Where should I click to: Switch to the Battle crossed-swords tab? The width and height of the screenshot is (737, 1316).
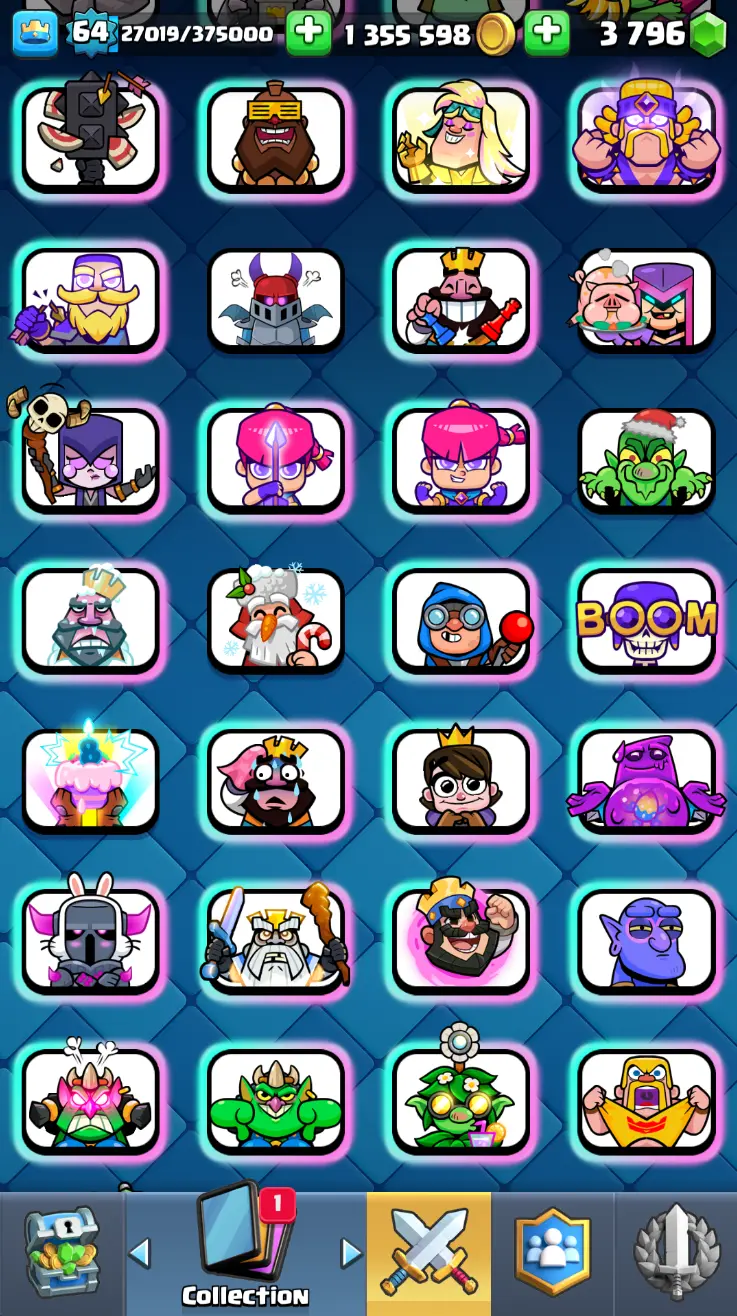[428, 1253]
